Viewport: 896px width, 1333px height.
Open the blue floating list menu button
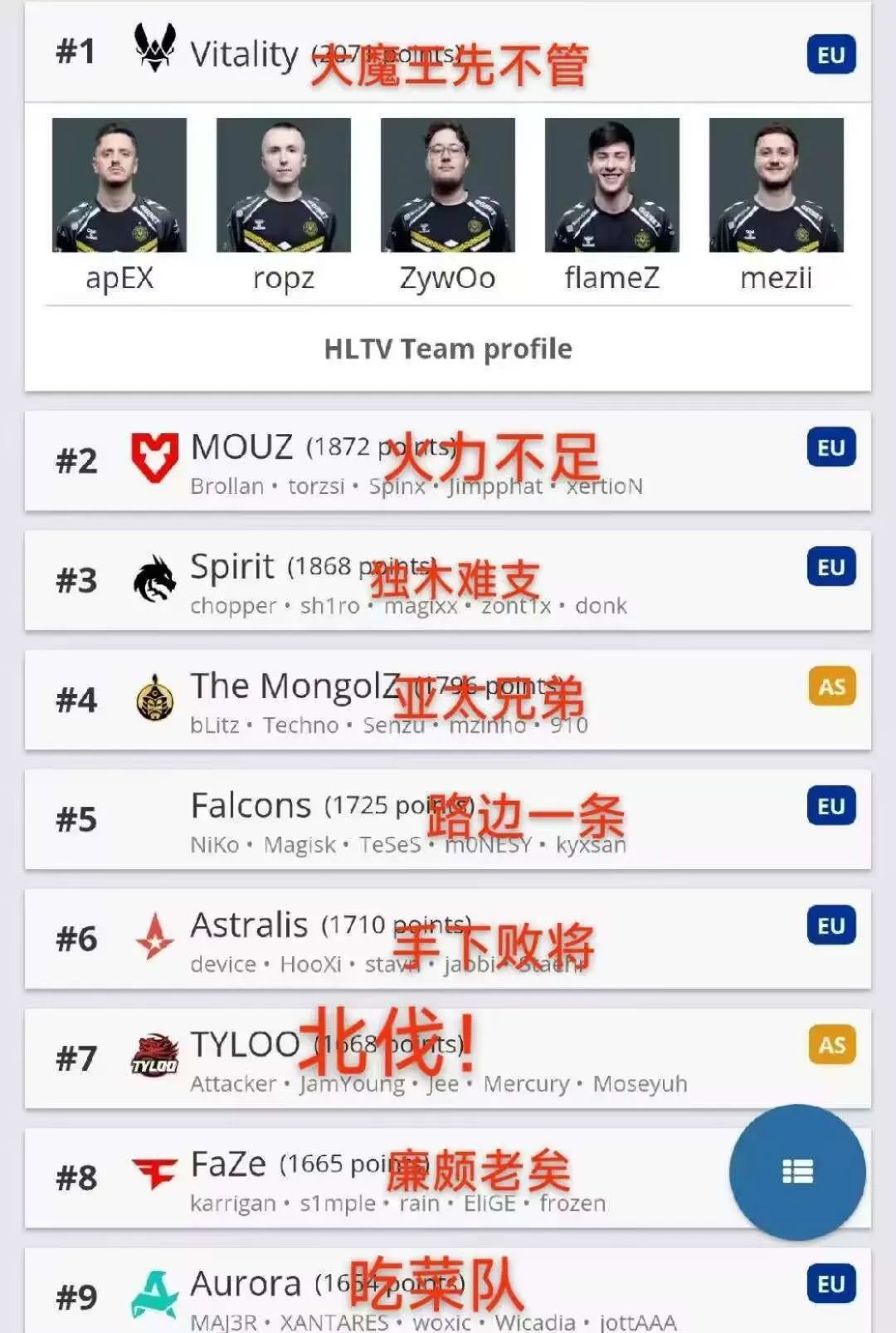pyautogui.click(x=797, y=1172)
